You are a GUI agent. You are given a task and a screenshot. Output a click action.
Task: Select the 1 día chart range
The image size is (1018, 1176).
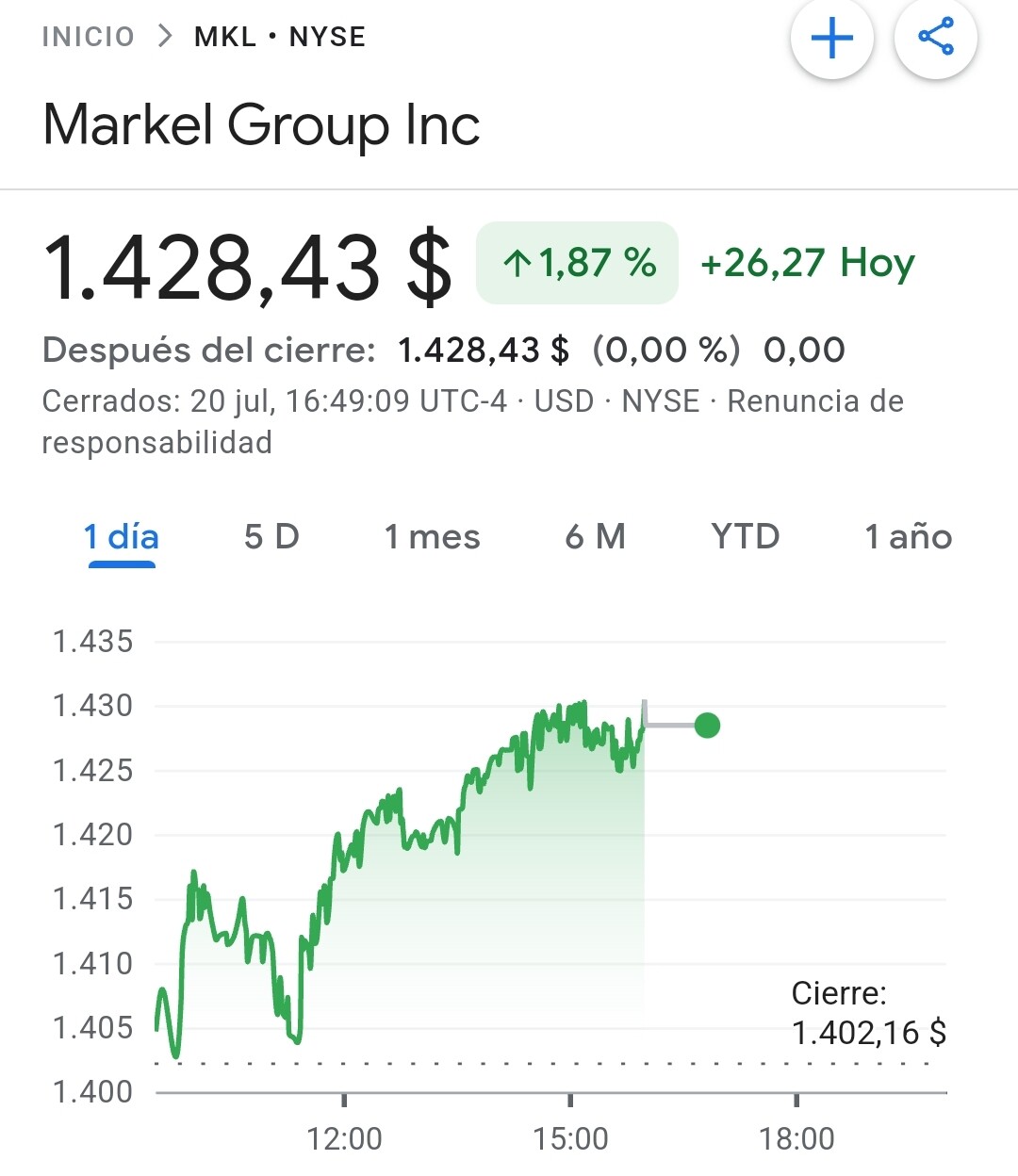121,537
